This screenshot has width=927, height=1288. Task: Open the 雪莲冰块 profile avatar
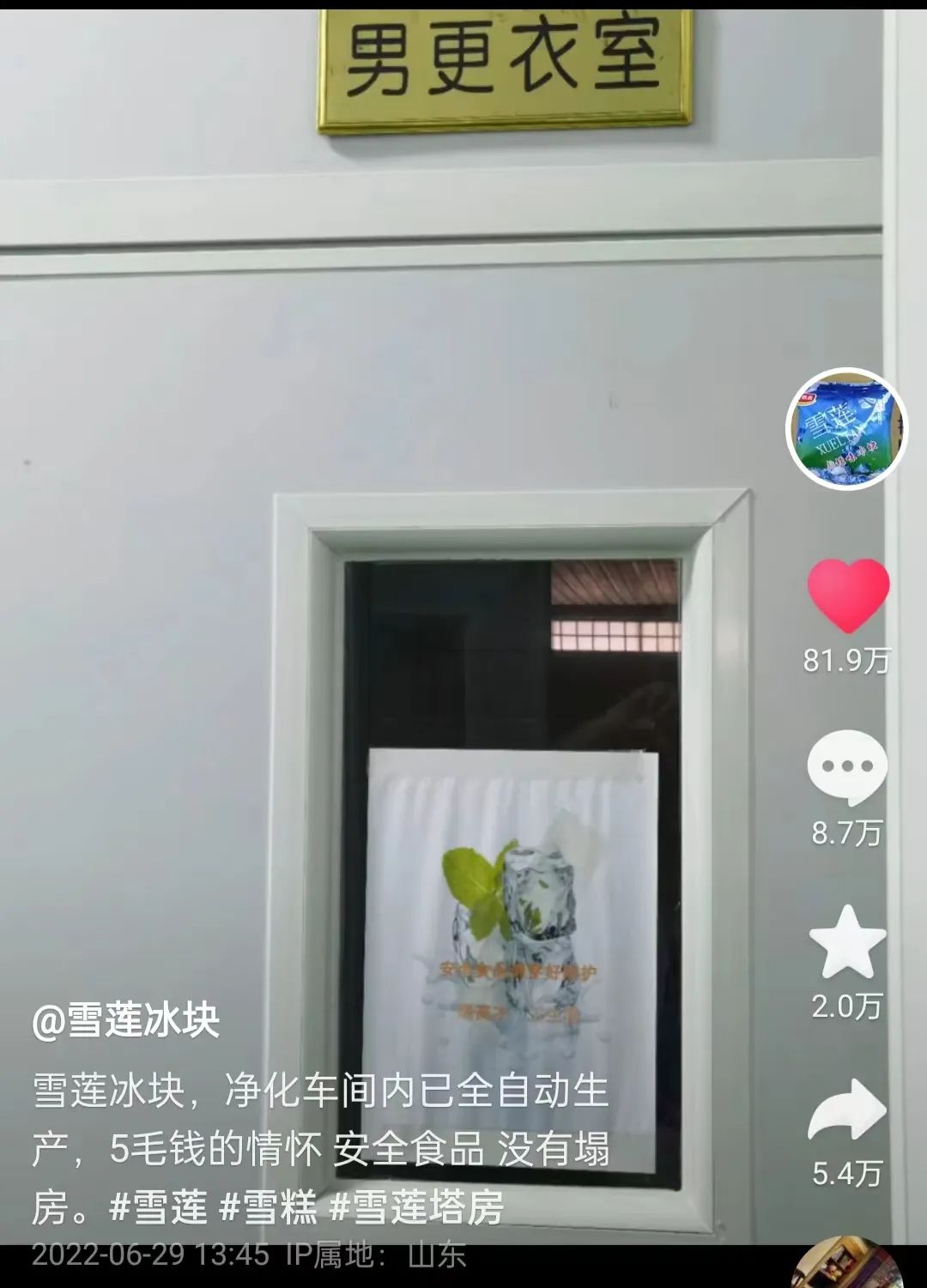847,428
